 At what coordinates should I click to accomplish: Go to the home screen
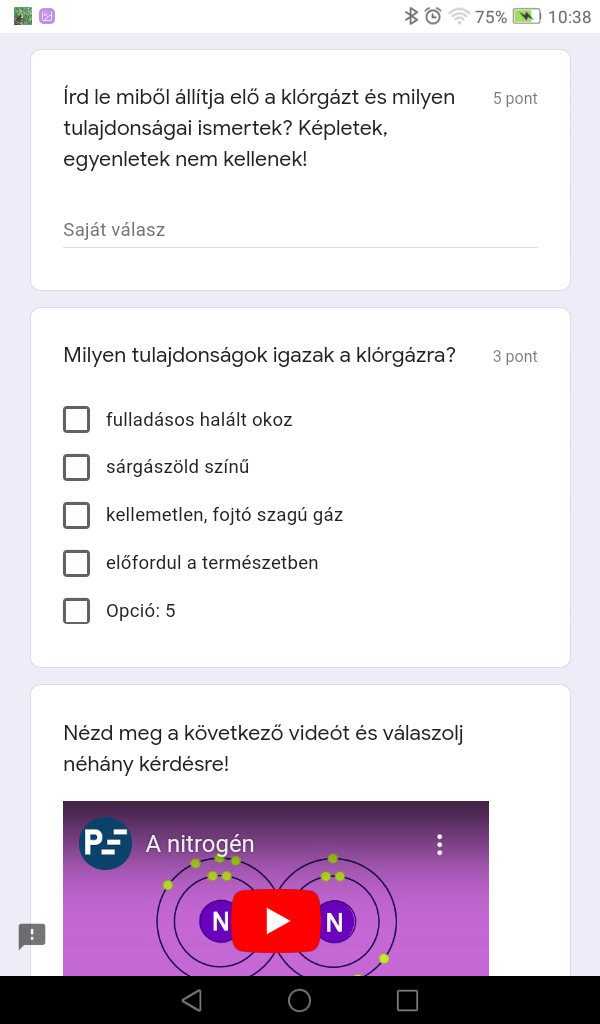(299, 1000)
